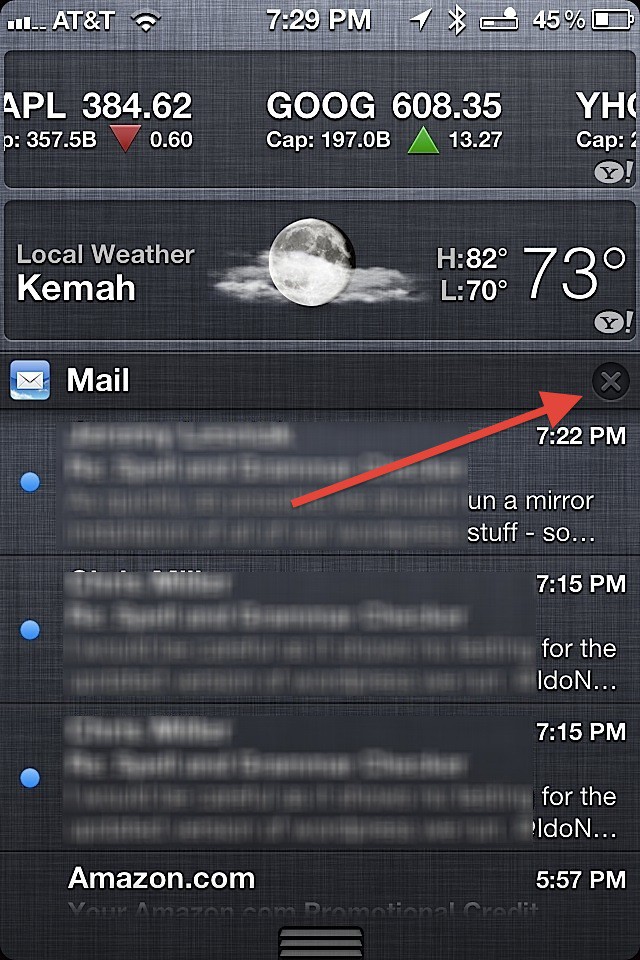Open the 7:22 PM mail notification
This screenshot has width=640, height=960.
tap(320, 484)
